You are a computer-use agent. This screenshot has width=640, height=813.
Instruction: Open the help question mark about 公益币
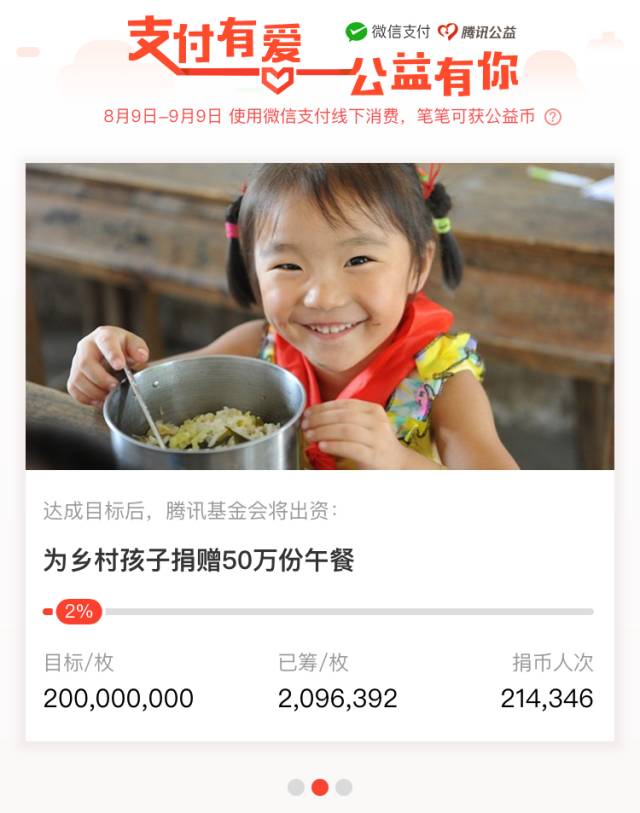click(553, 117)
